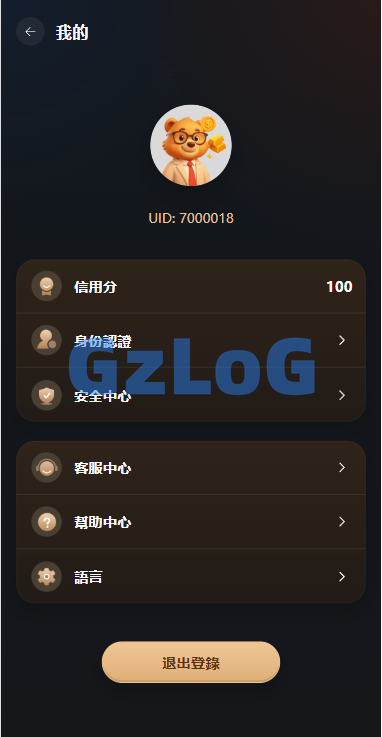
Task: Tap the 退出登錄 button
Action: [191, 662]
